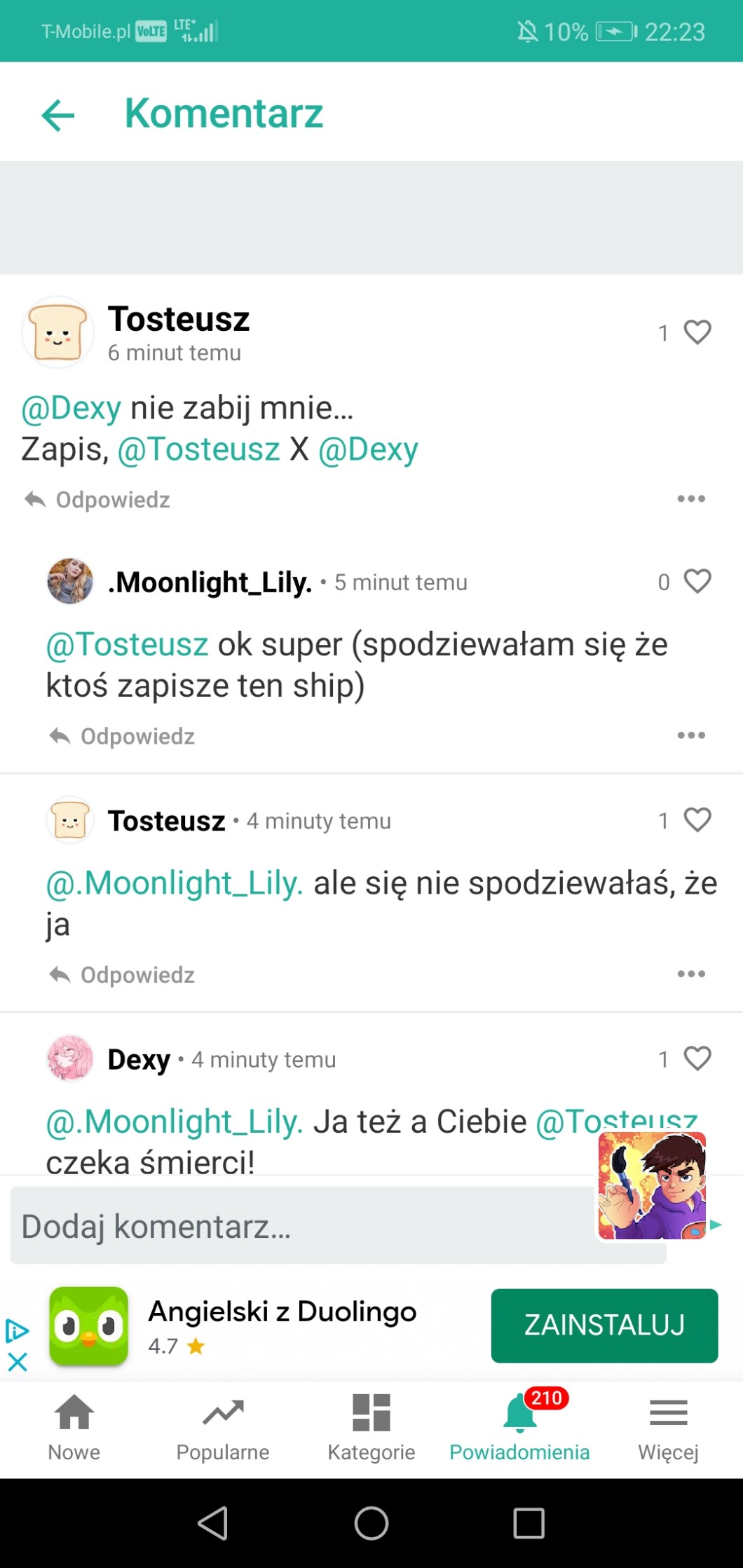Like Dexy's comment

[x=697, y=1058]
